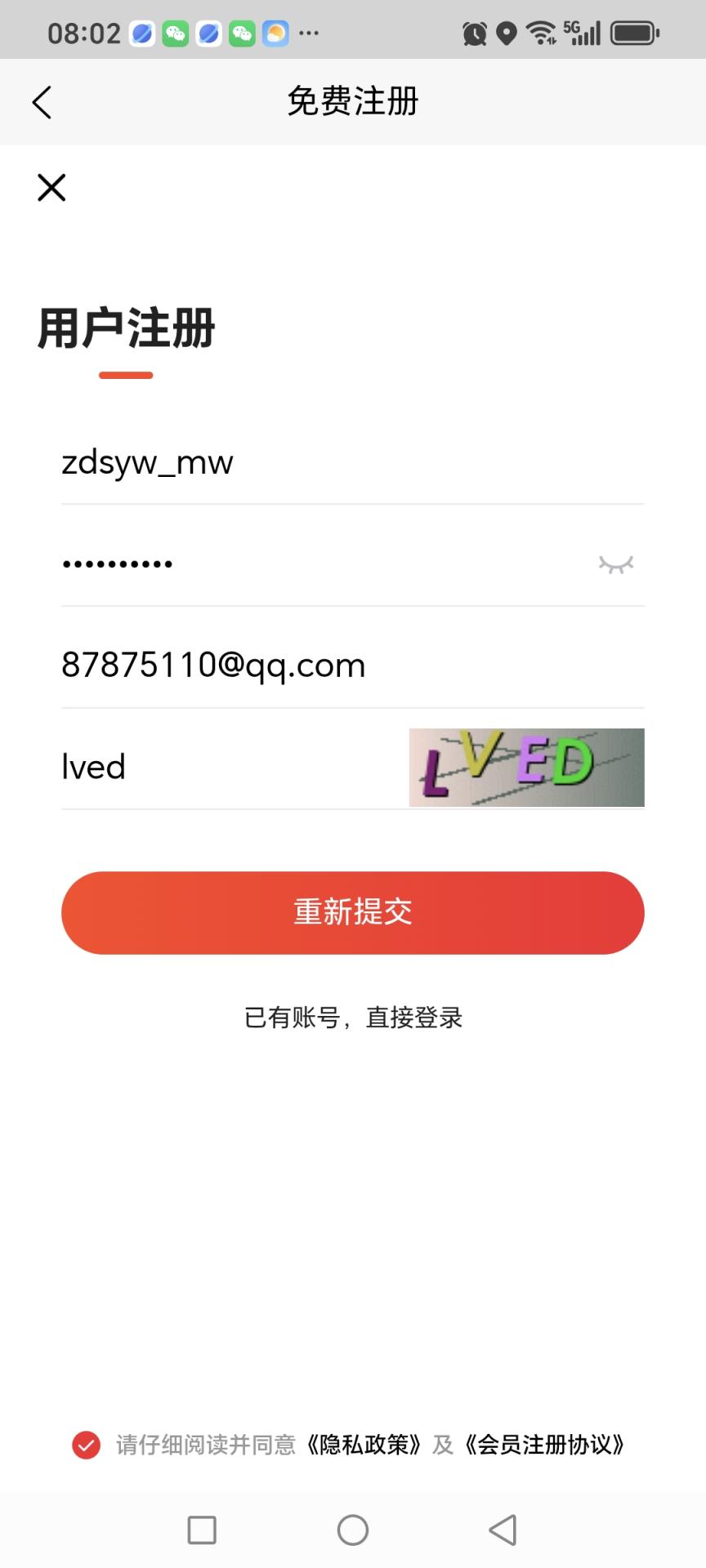This screenshot has height=1568, width=706.
Task: Tap the 5G signal indicator
Action: point(580,31)
